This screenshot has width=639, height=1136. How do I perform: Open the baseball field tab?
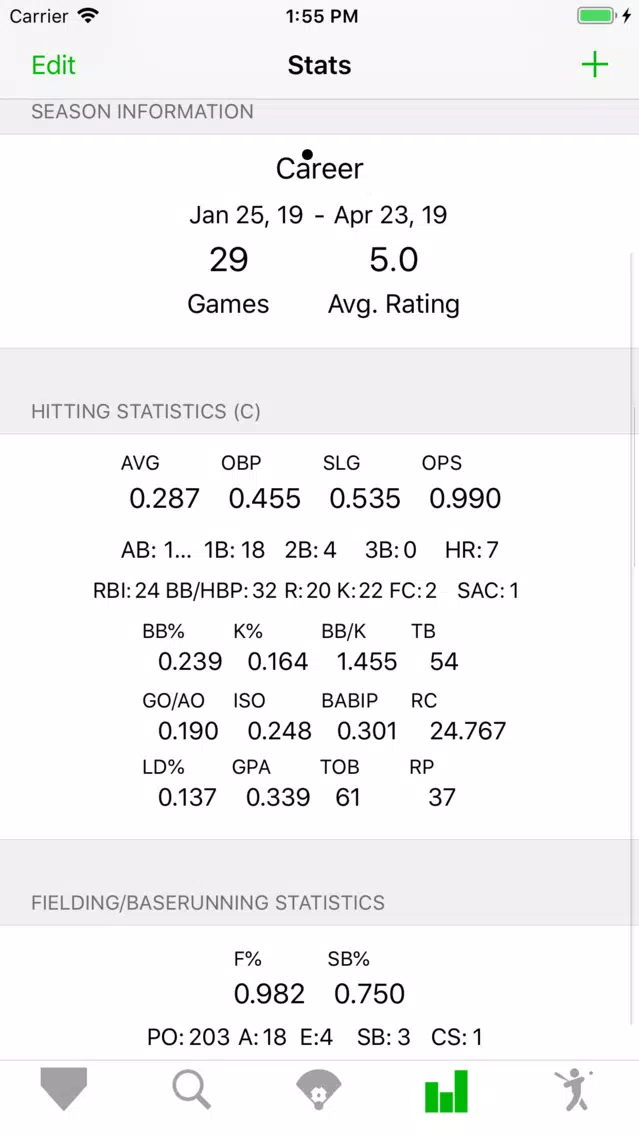click(x=319, y=1090)
